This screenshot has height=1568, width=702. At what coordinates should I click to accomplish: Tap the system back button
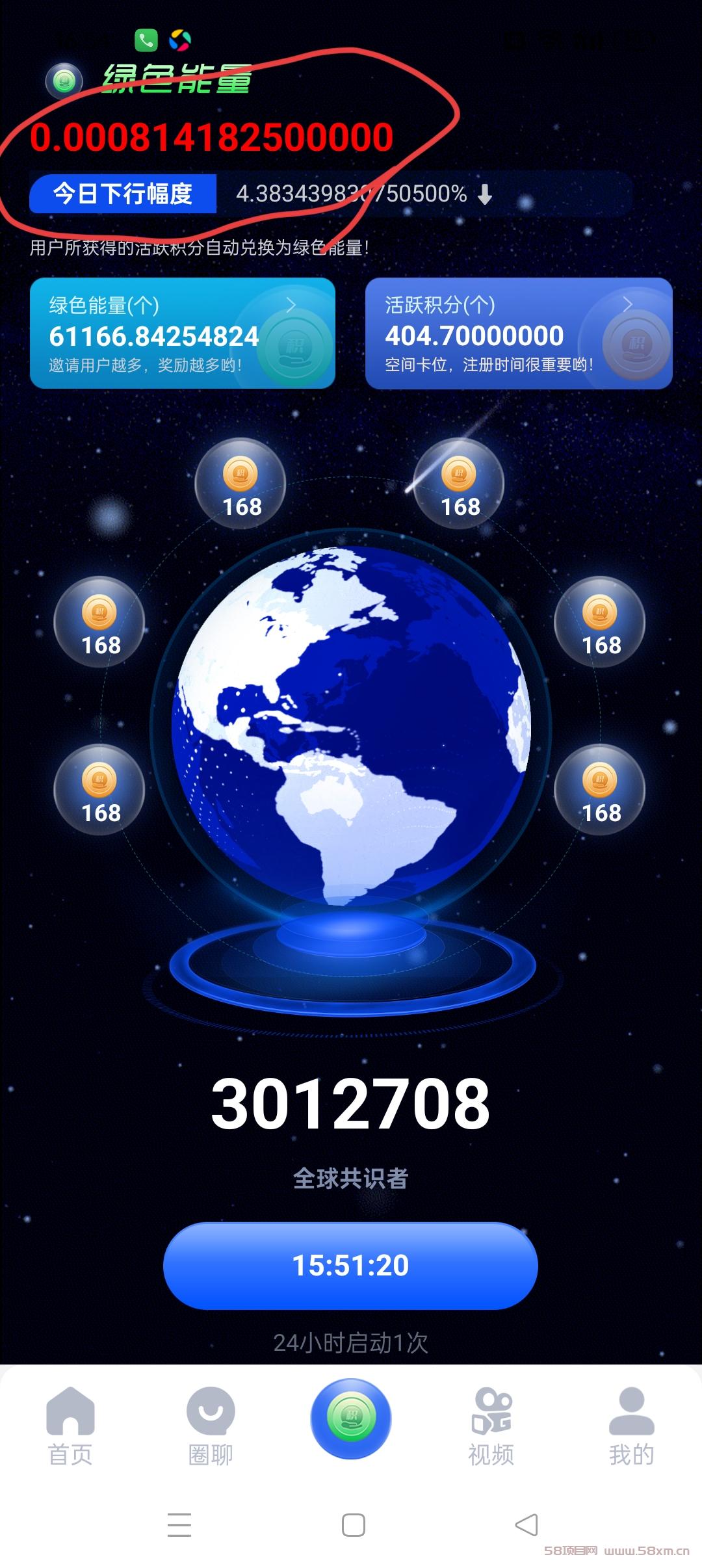[x=526, y=1525]
